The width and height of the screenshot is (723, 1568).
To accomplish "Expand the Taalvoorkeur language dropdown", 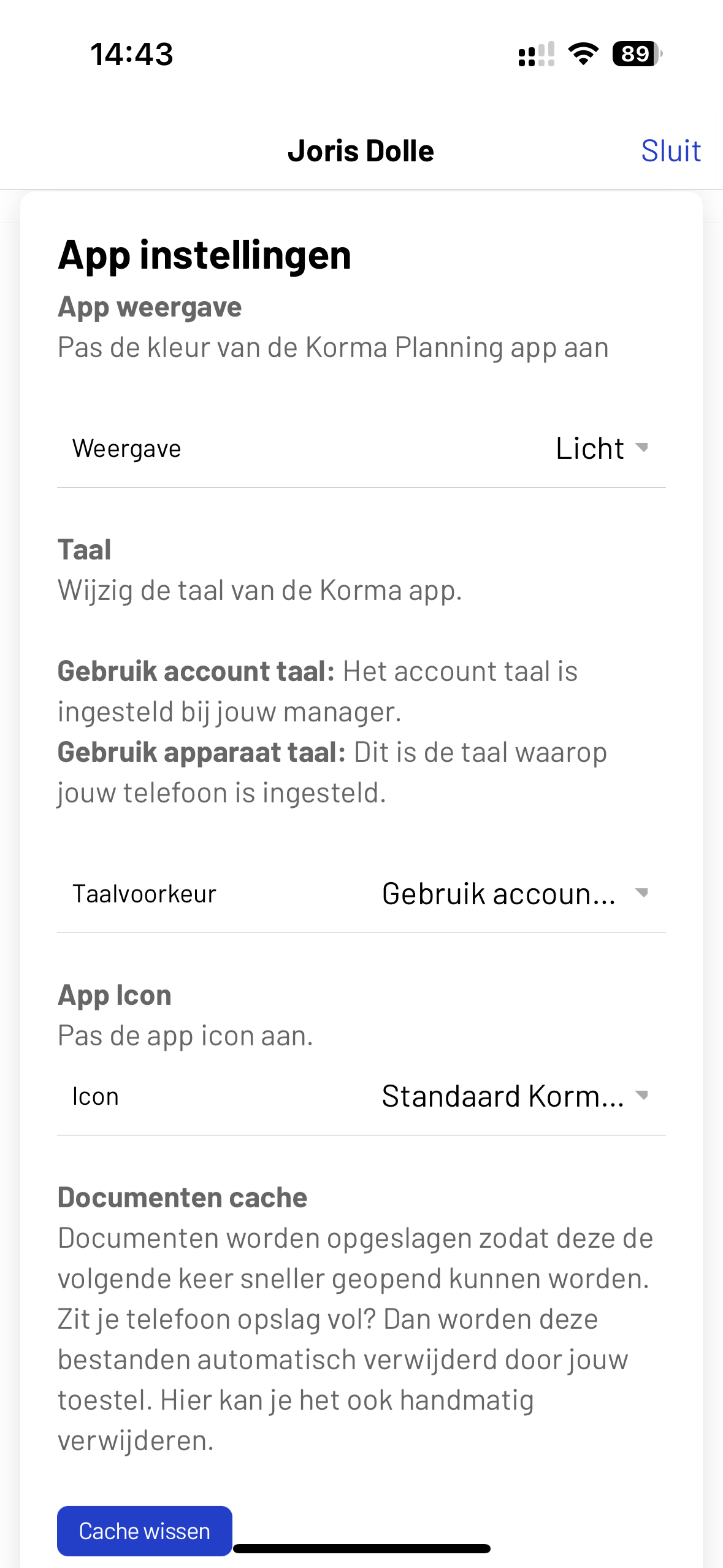I will (514, 894).
